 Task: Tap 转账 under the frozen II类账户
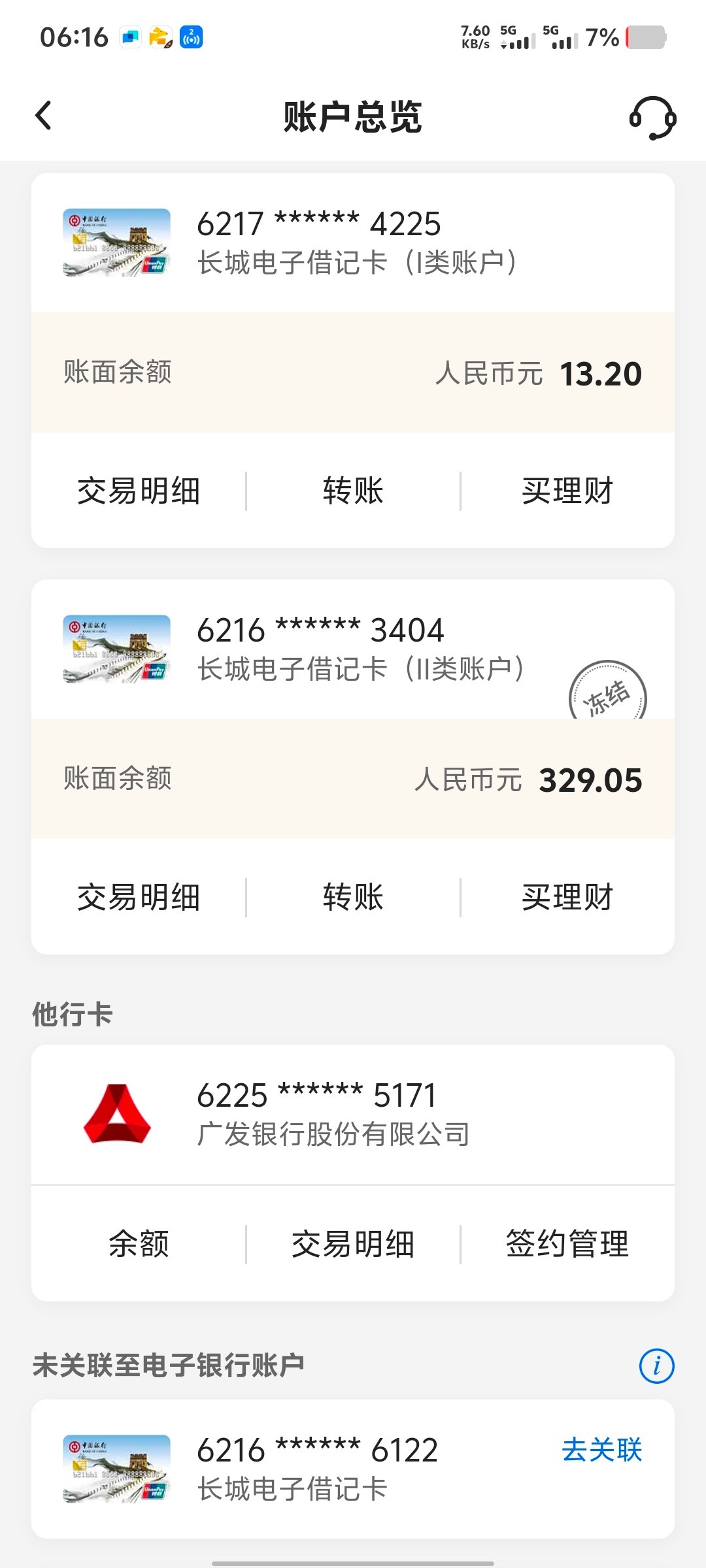pos(352,896)
